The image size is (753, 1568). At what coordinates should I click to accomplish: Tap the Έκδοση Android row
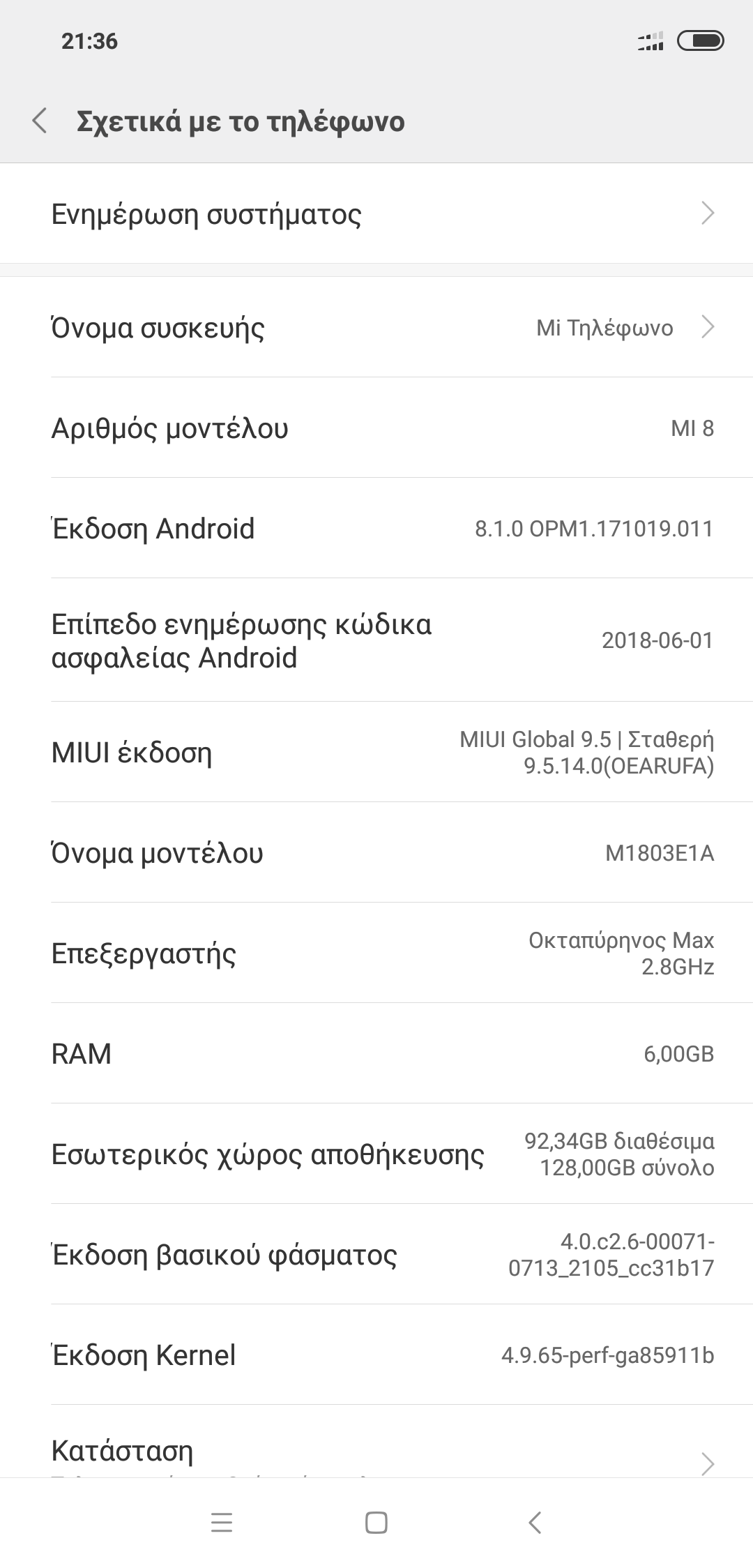coord(376,528)
